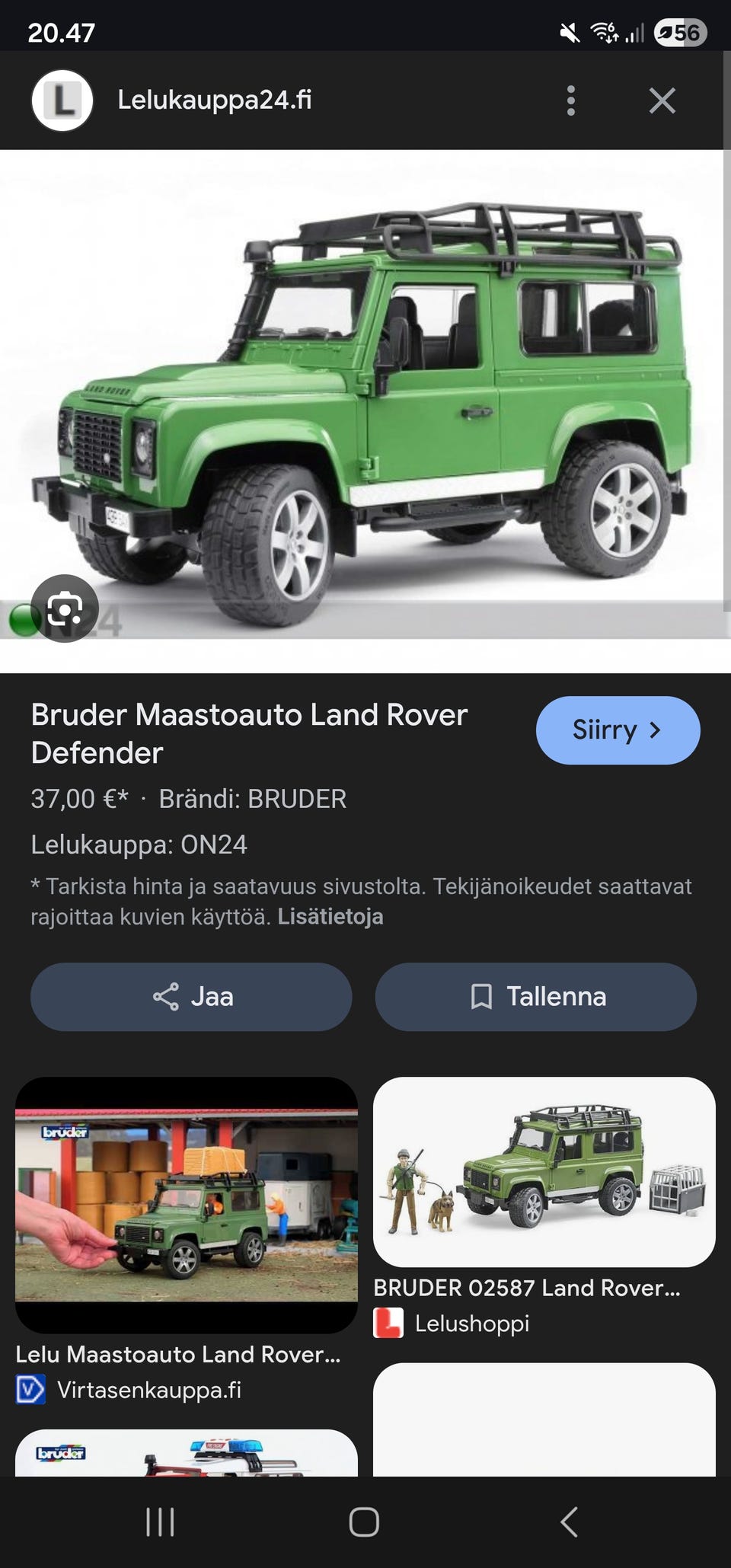The height and width of the screenshot is (1568, 731).
Task: Open Lisätietoja link
Action: pos(329,917)
